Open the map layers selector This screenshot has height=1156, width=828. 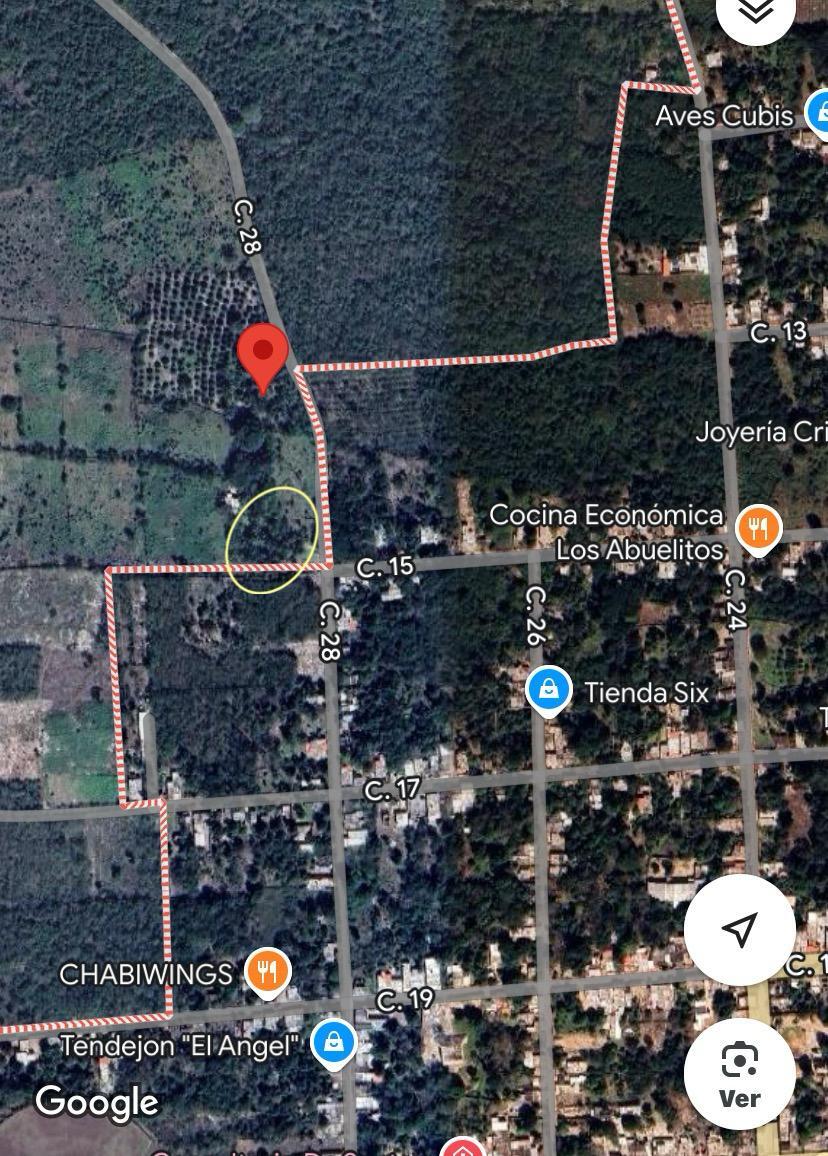click(x=756, y=12)
